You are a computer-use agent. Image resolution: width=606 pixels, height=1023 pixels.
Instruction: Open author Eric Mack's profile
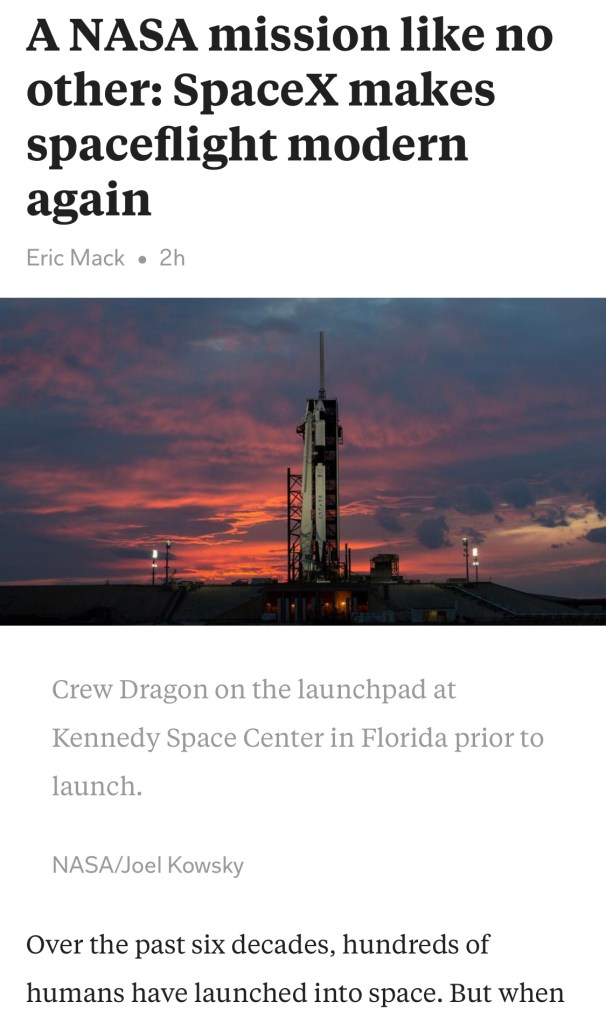click(x=76, y=258)
